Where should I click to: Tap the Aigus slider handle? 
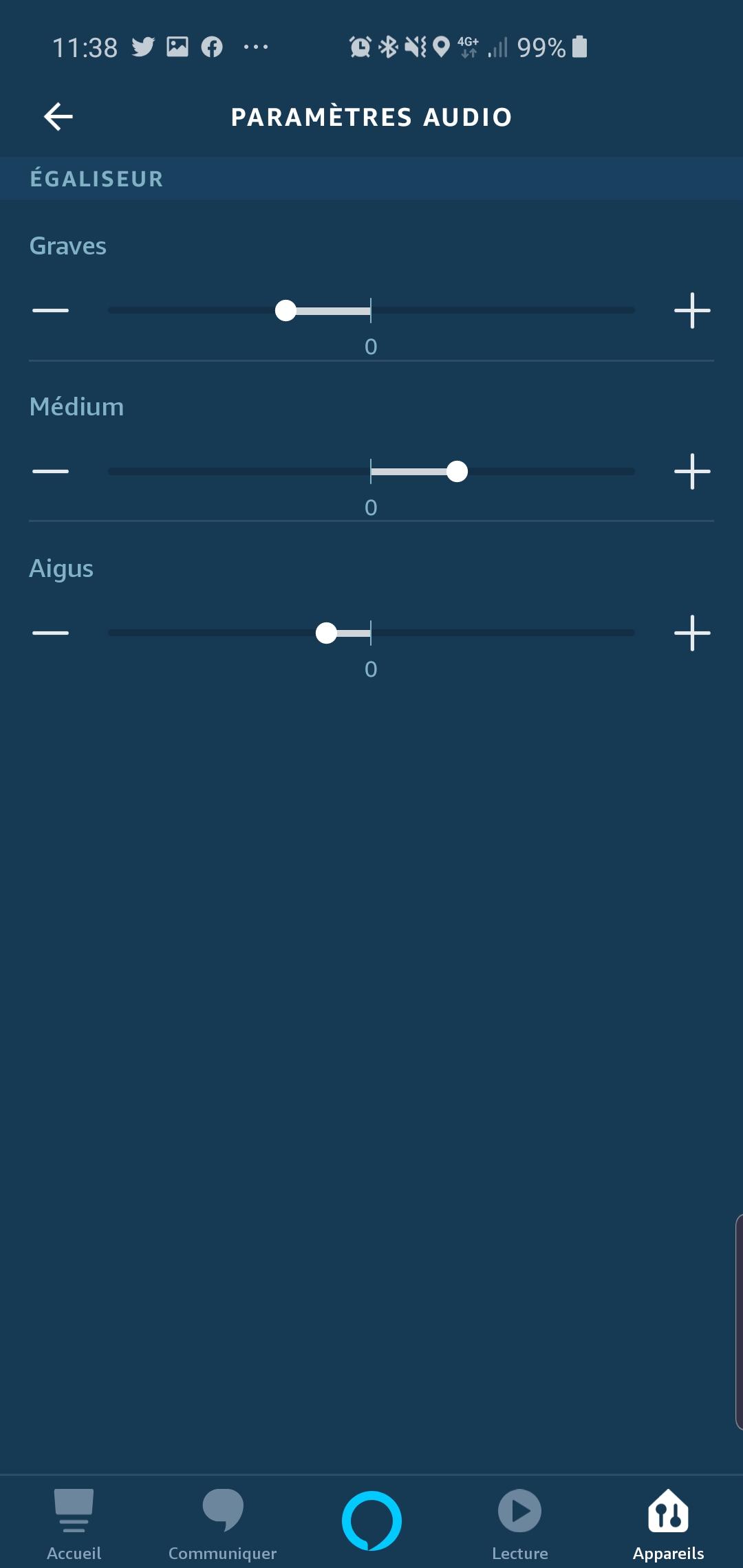click(x=326, y=633)
